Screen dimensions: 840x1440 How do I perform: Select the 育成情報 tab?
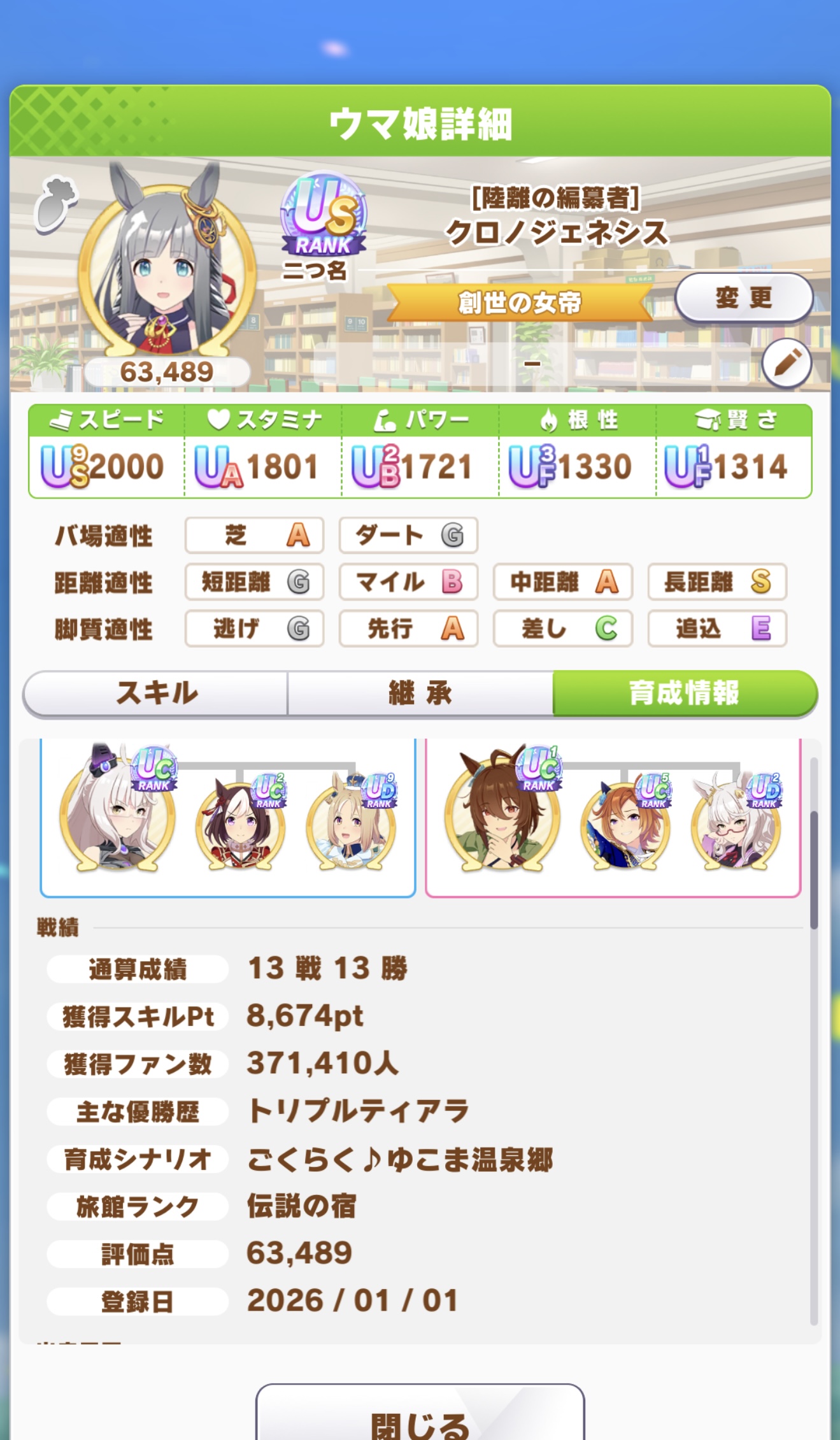point(684,693)
